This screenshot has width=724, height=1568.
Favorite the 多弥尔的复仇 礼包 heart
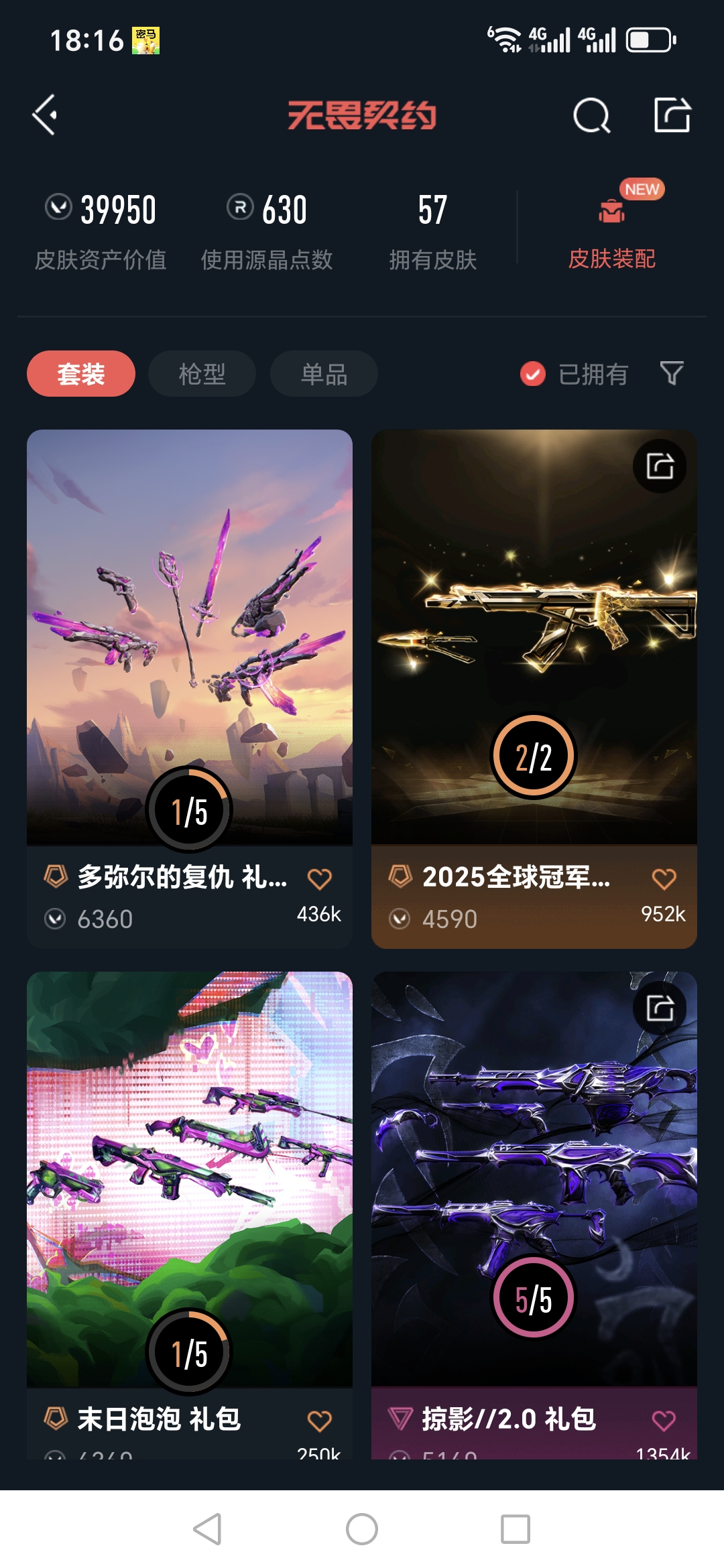321,879
